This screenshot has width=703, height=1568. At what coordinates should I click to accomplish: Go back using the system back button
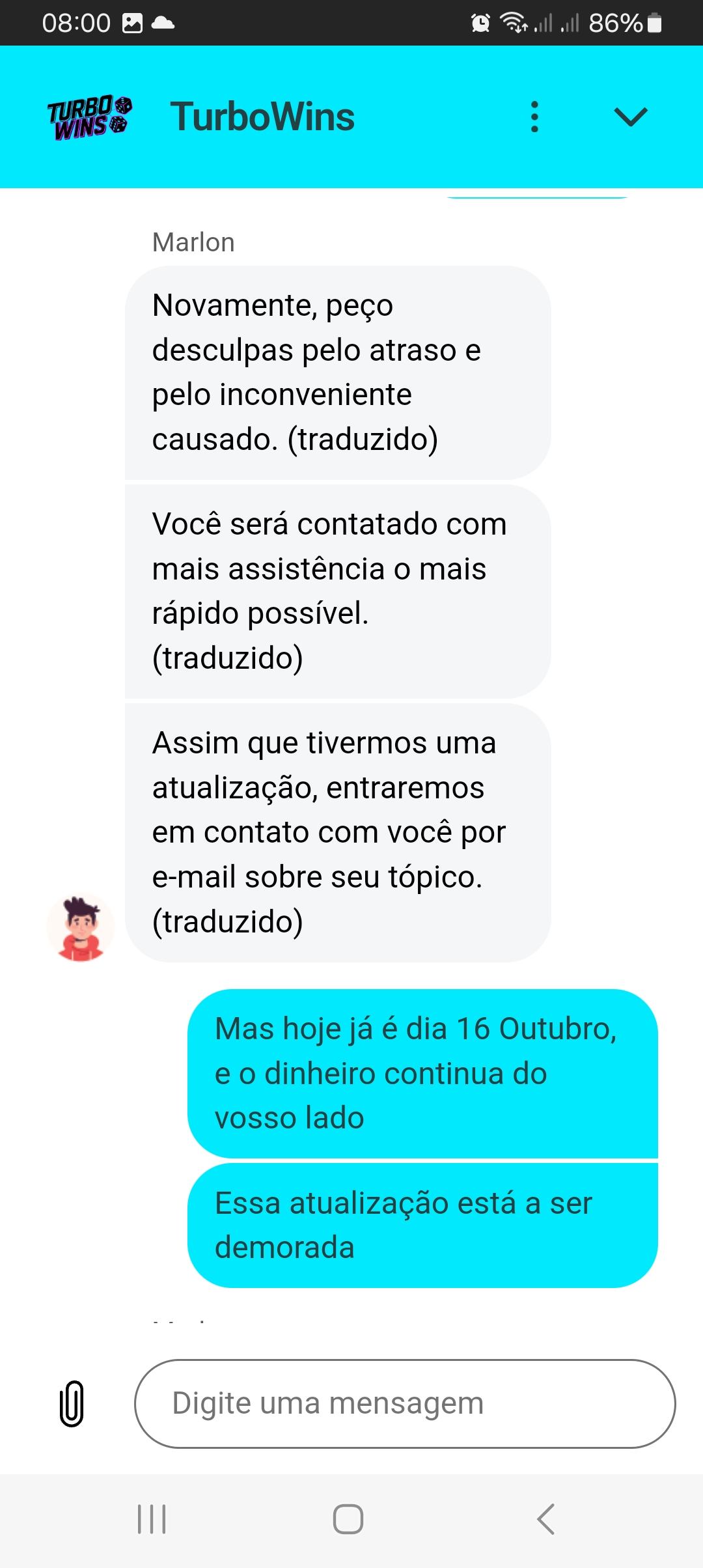point(546,1519)
